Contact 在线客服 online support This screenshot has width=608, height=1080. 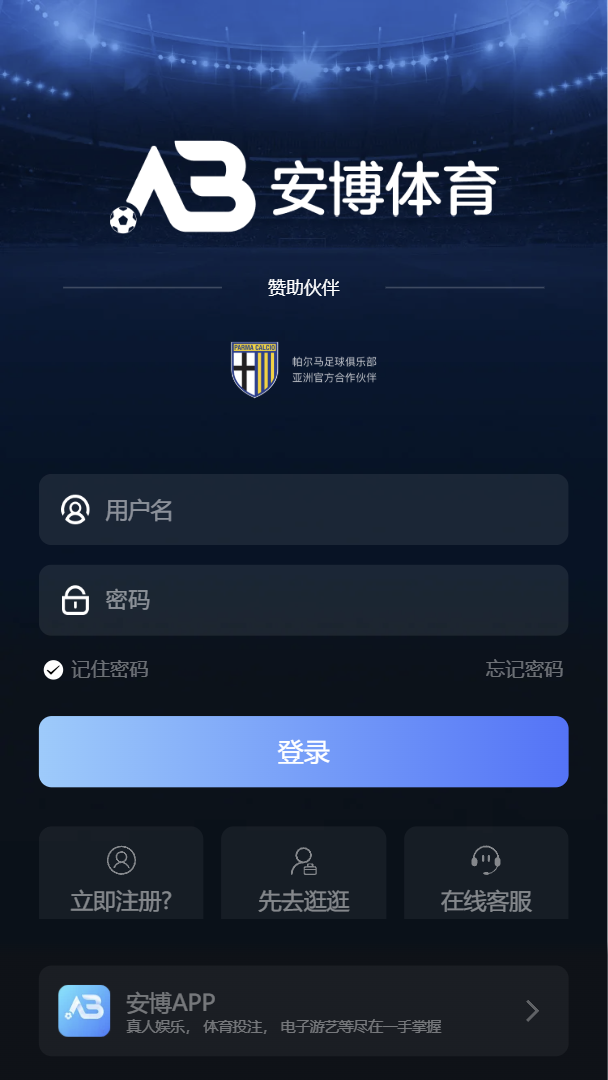(486, 873)
